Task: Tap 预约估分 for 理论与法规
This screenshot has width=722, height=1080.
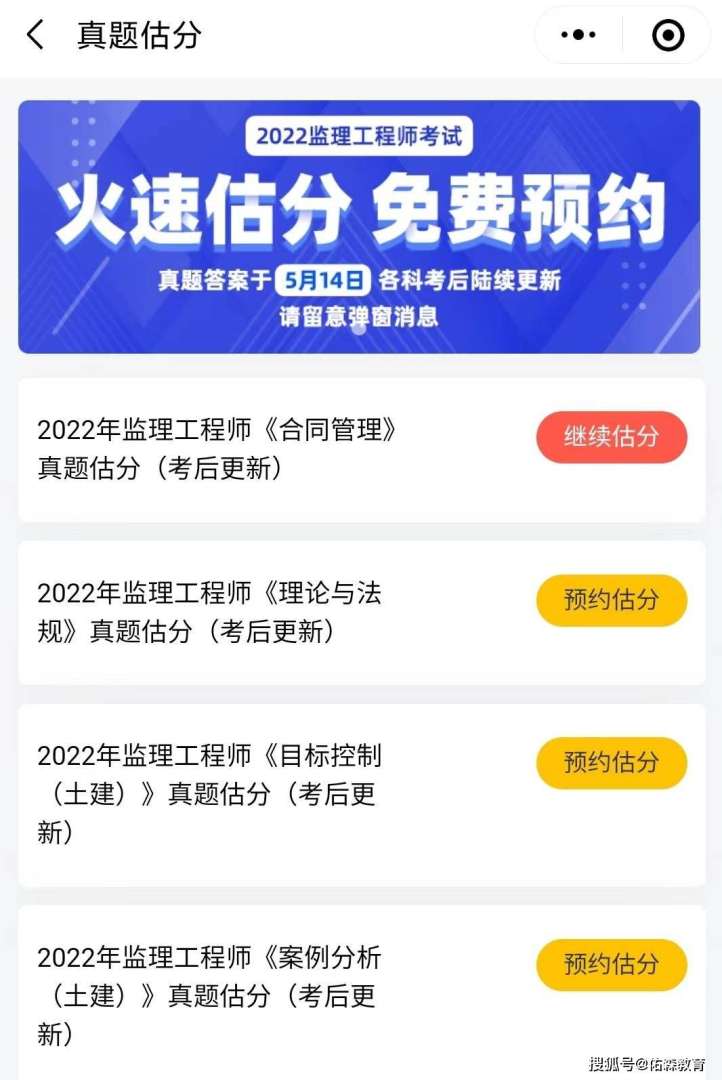Action: click(x=611, y=600)
